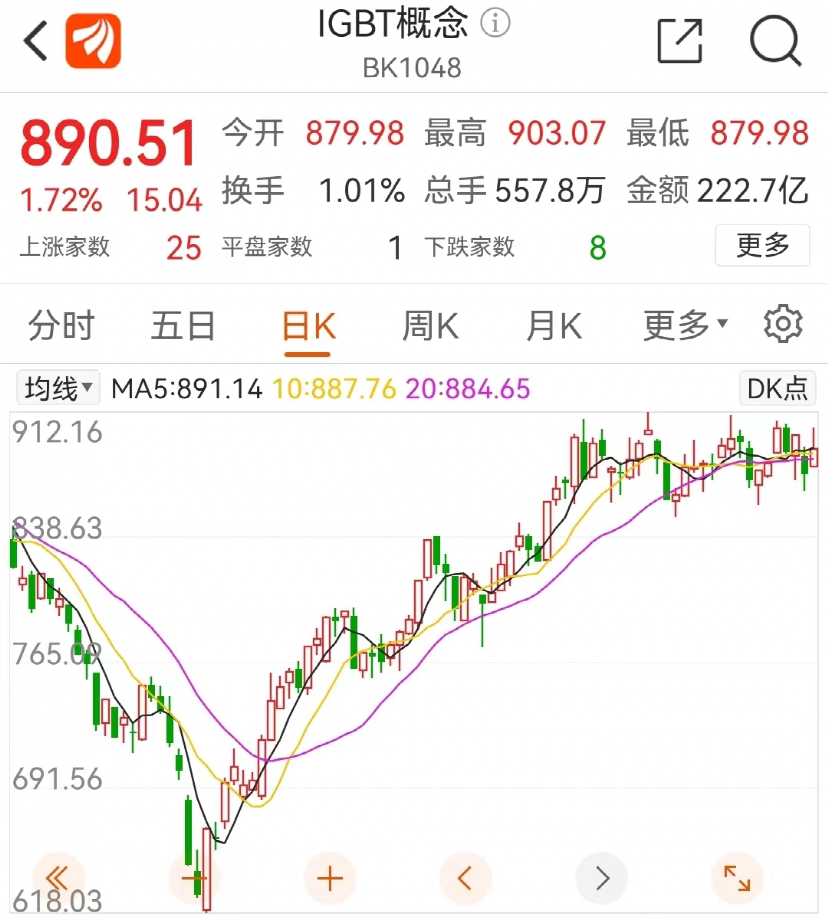828x920 pixels.
Task: Open the info icon beside IGBT概念
Action: coord(495,22)
